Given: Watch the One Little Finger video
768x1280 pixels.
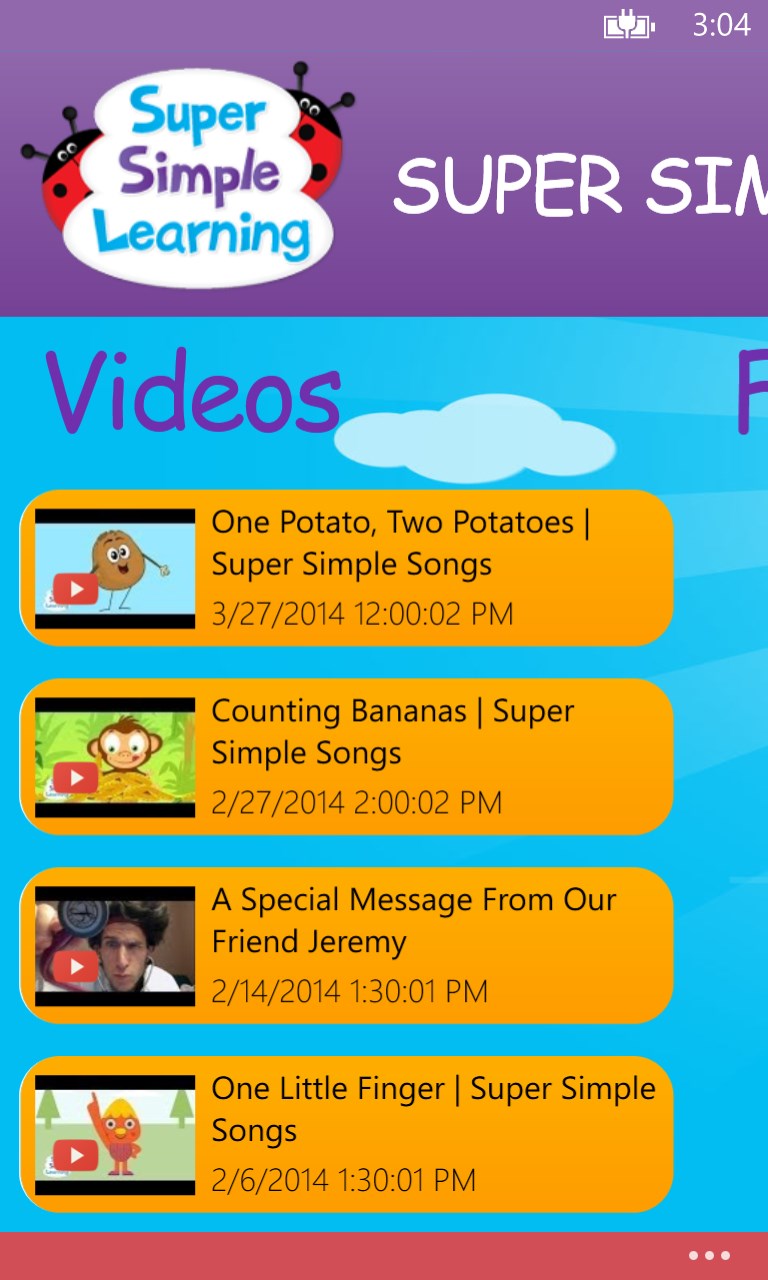Looking at the screenshot, I should 346,1134.
